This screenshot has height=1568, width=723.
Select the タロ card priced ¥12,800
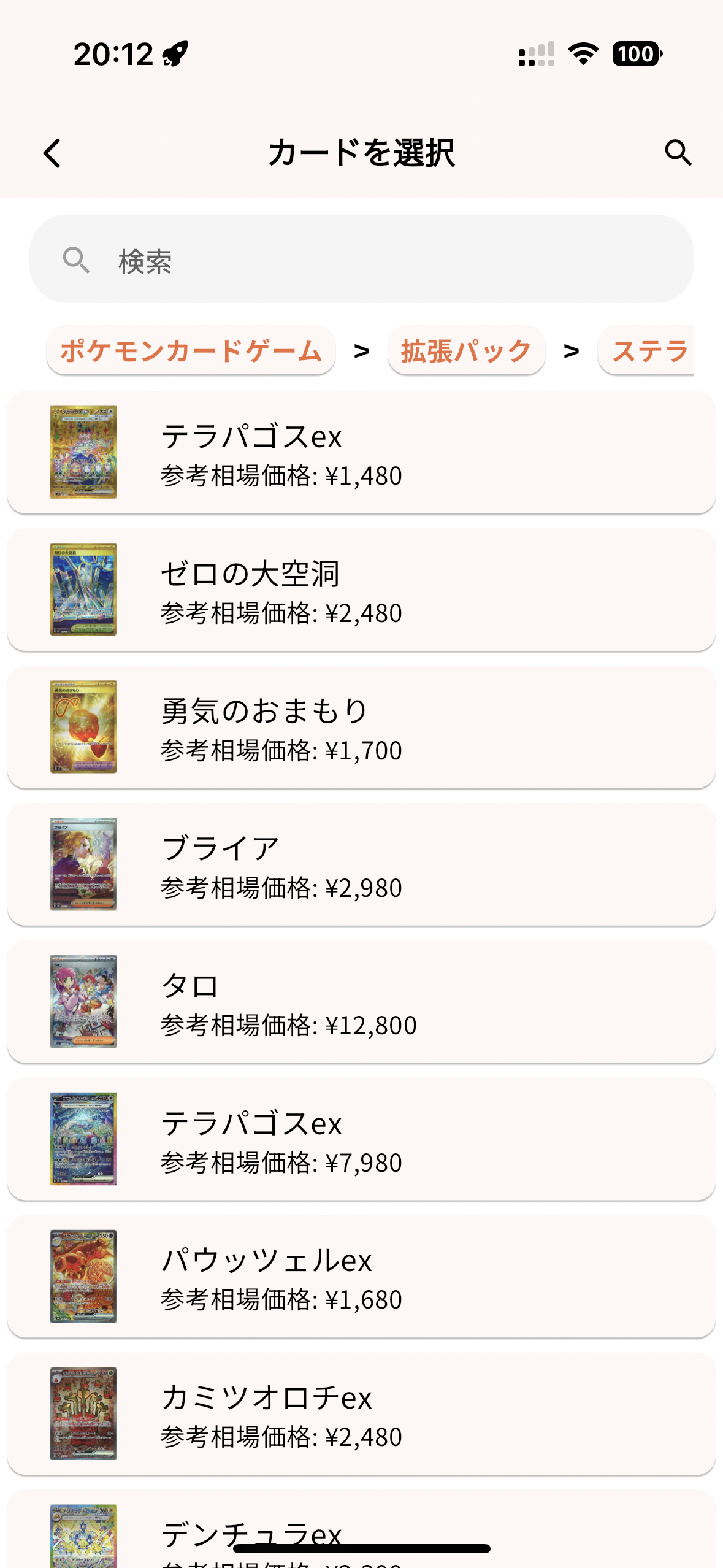pos(361,1002)
